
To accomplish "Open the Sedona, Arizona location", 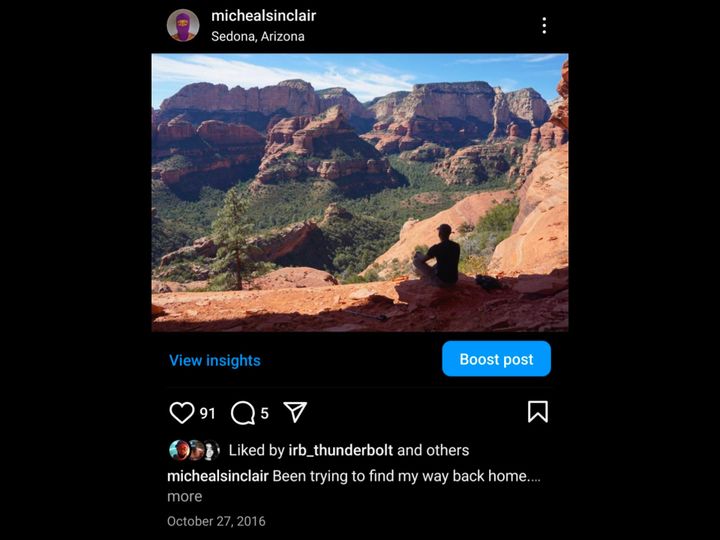I will 257,36.
